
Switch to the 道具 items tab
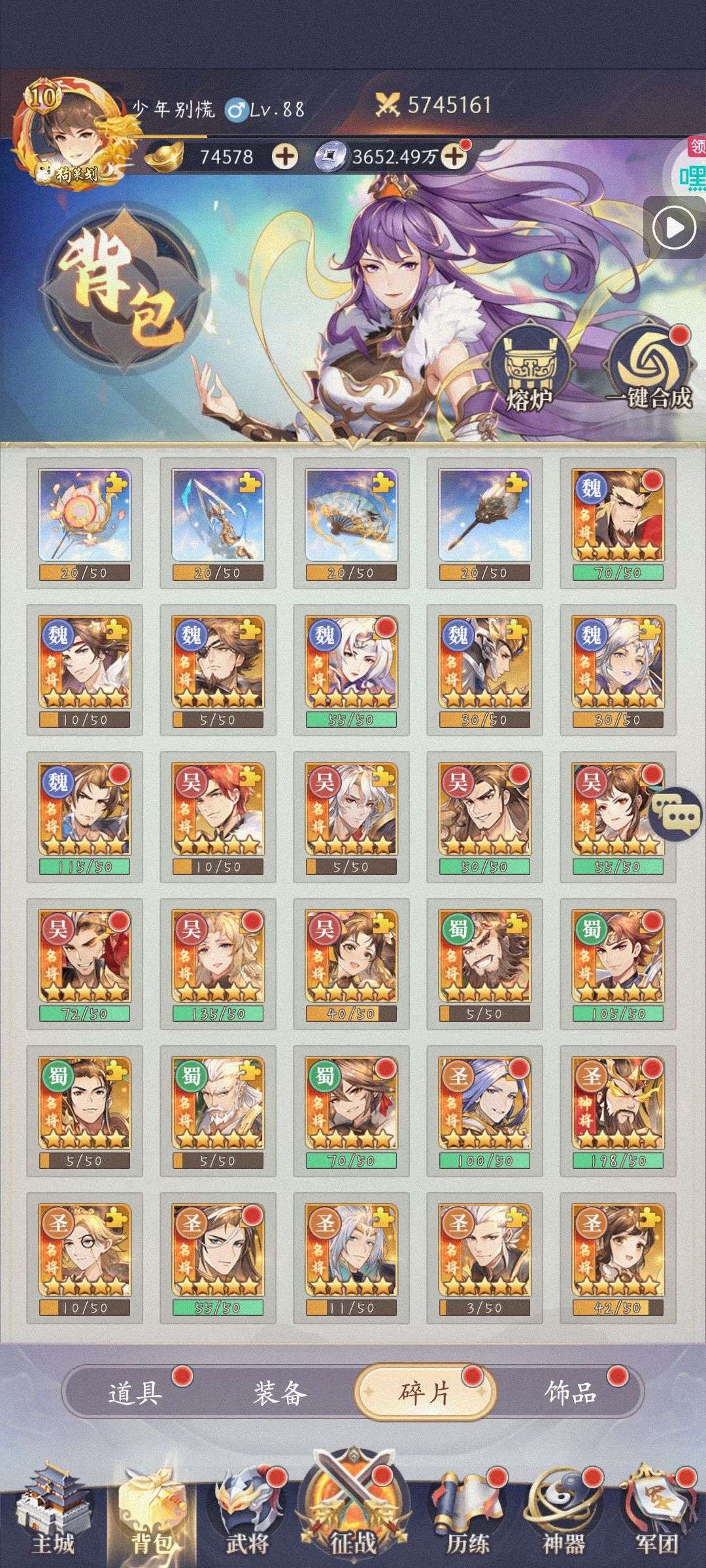pyautogui.click(x=135, y=1392)
